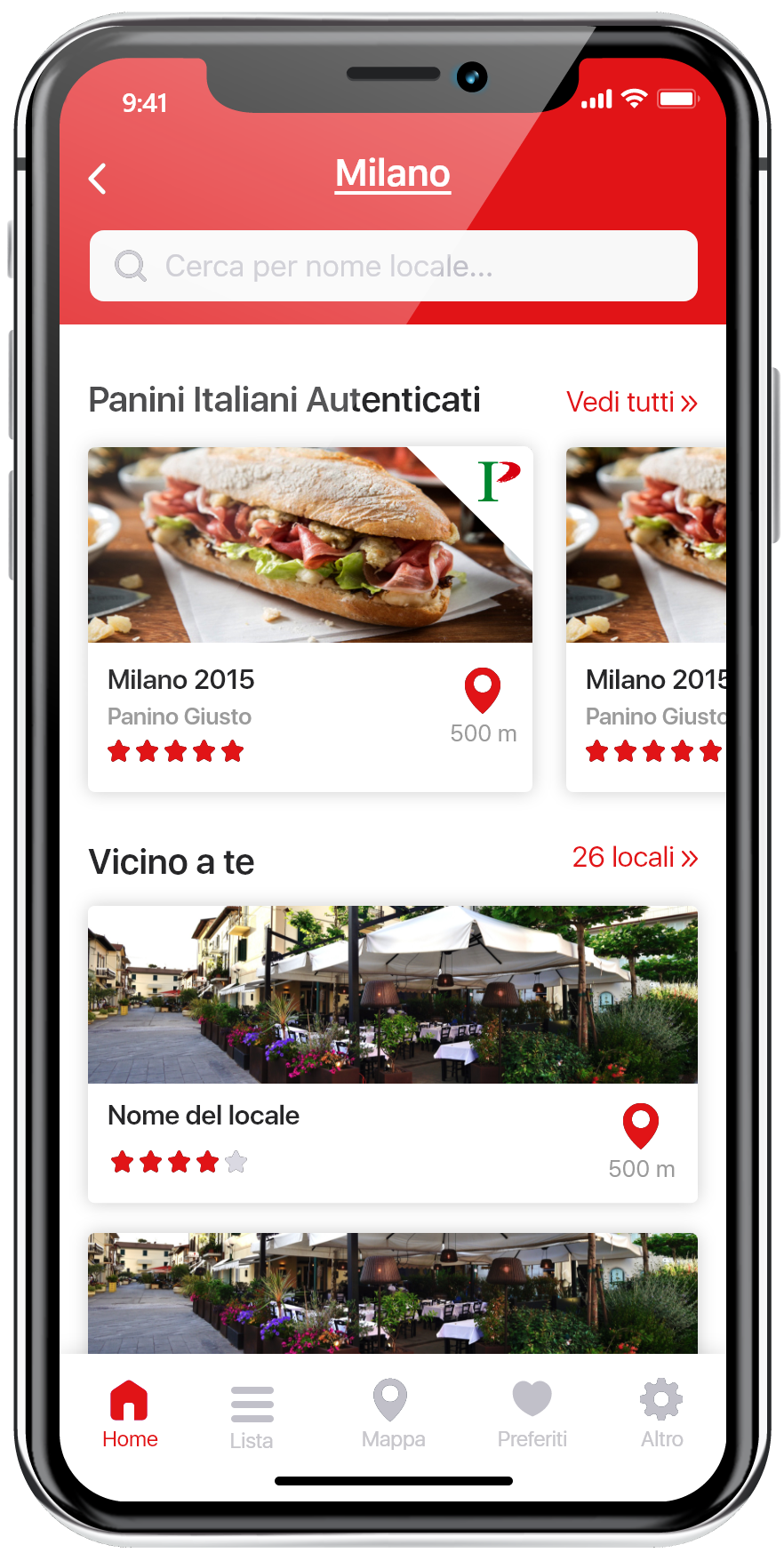
Task: Tap the Milano city title link
Action: click(393, 173)
